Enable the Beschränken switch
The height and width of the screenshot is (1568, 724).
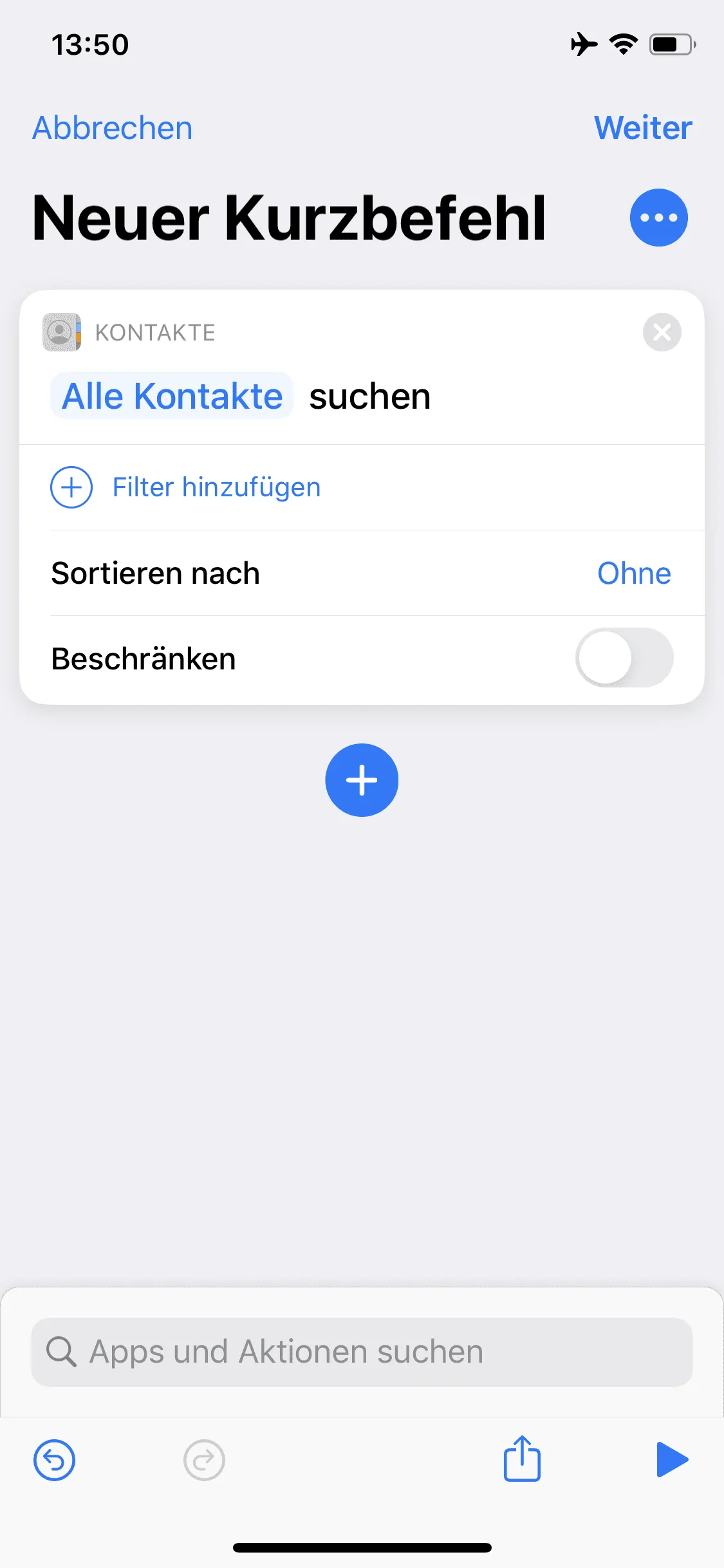[624, 658]
